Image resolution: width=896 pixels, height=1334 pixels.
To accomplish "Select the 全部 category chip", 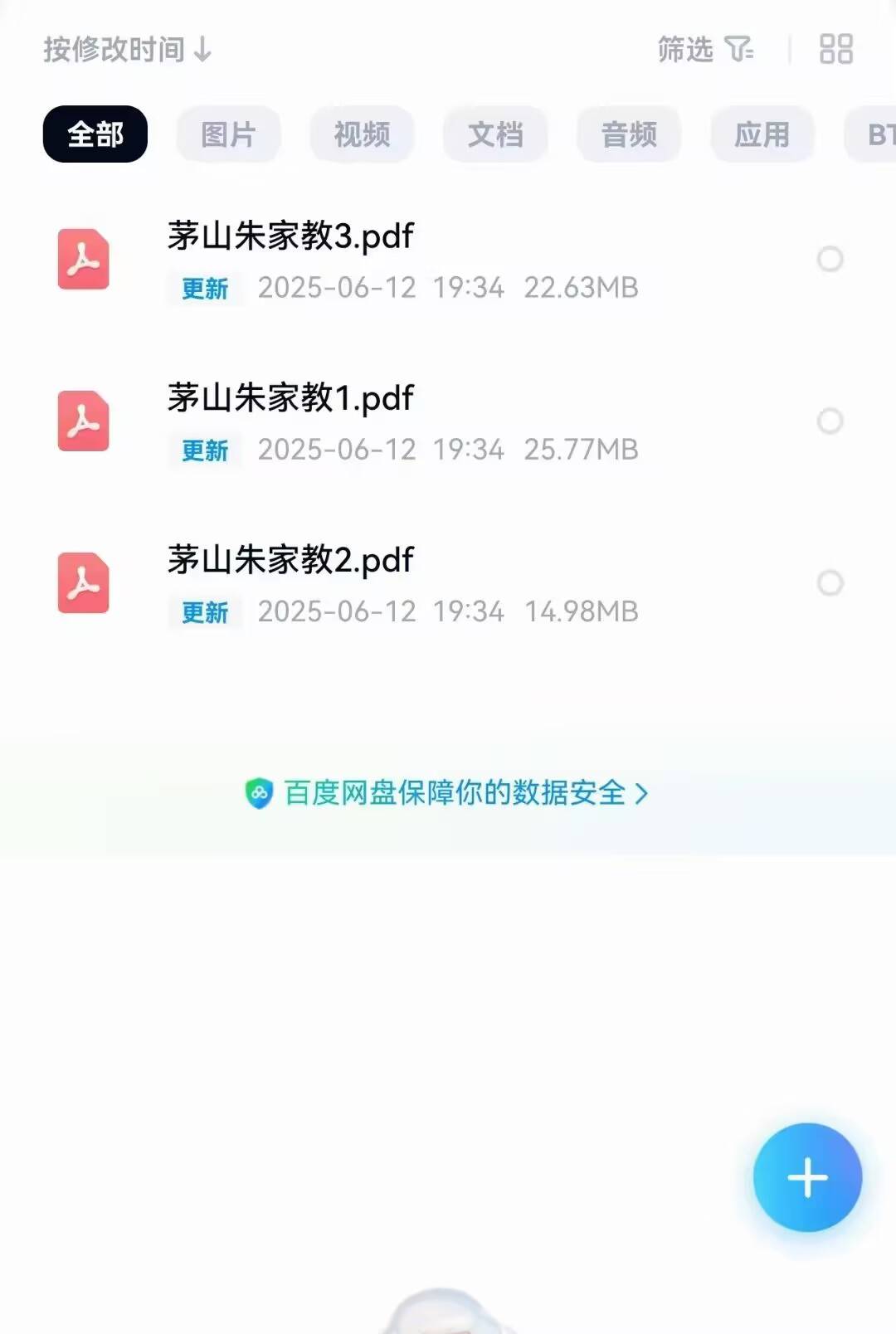I will pos(95,134).
